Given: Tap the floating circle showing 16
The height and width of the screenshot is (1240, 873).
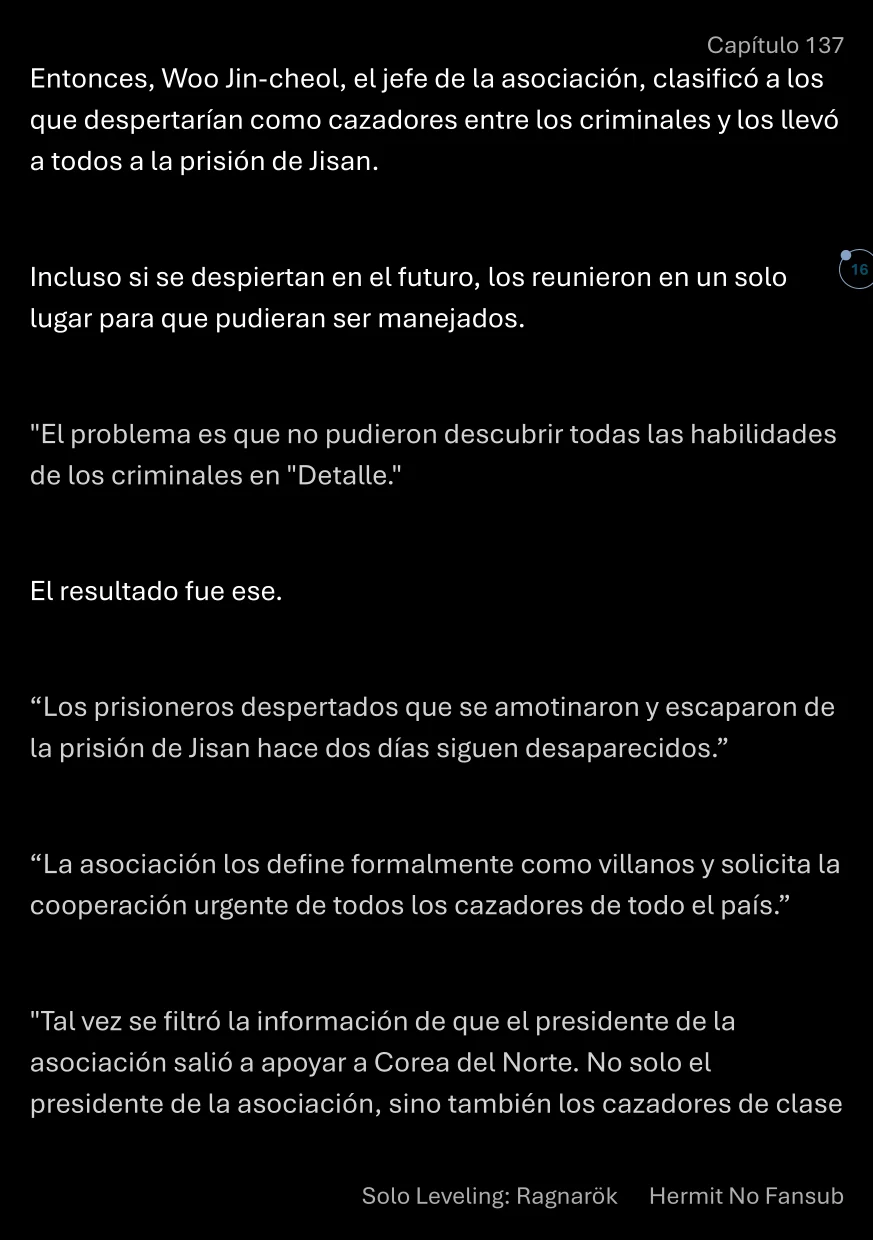Looking at the screenshot, I should pos(858,270).
